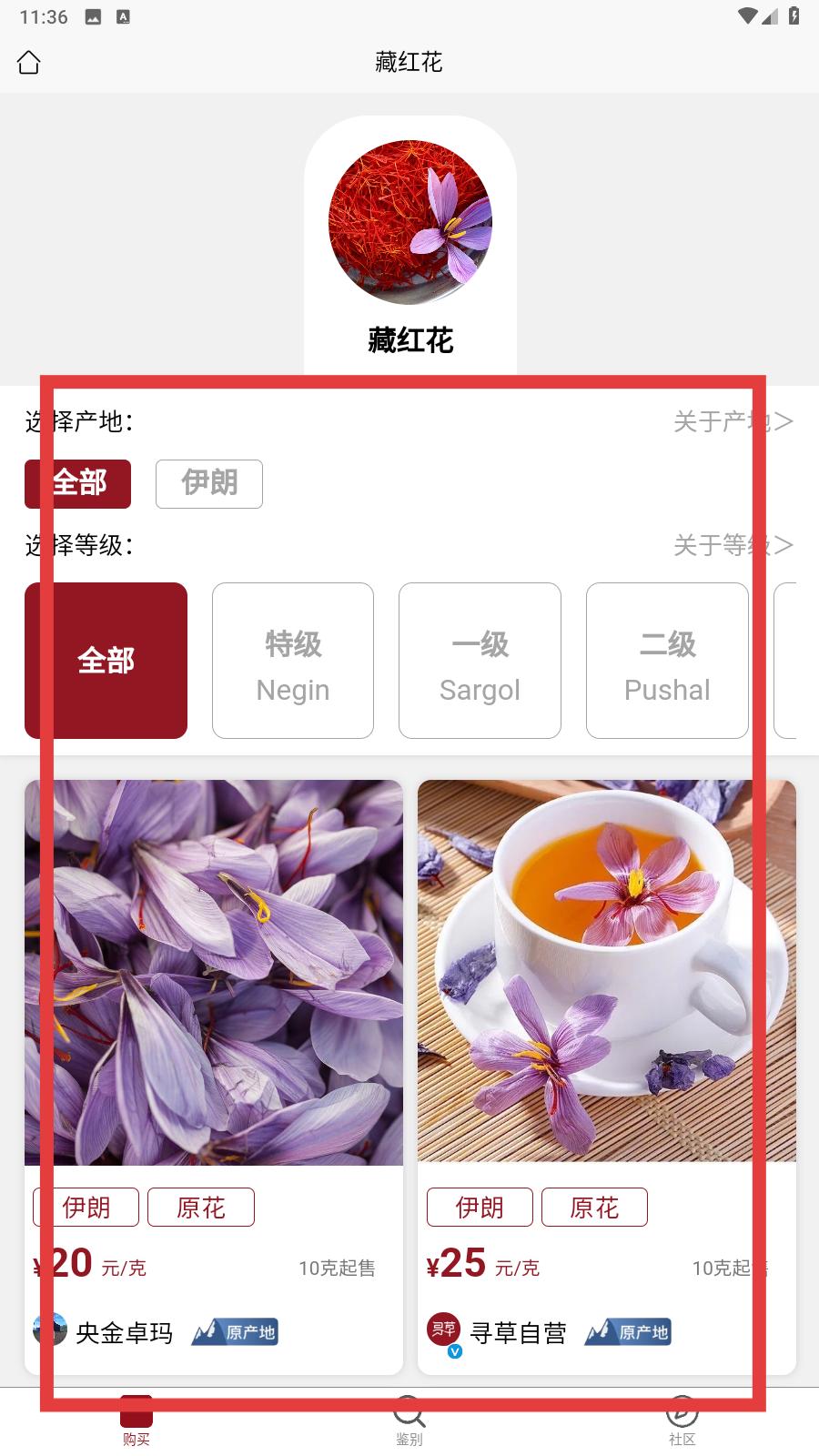
Task: Choose the 一级 Sargol grade
Action: [x=480, y=661]
